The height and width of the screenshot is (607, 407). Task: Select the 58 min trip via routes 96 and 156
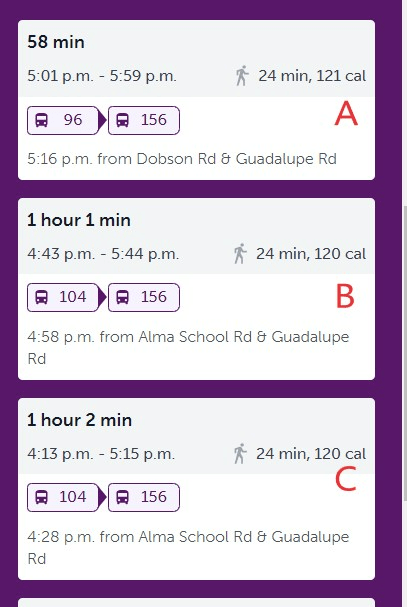[196, 100]
